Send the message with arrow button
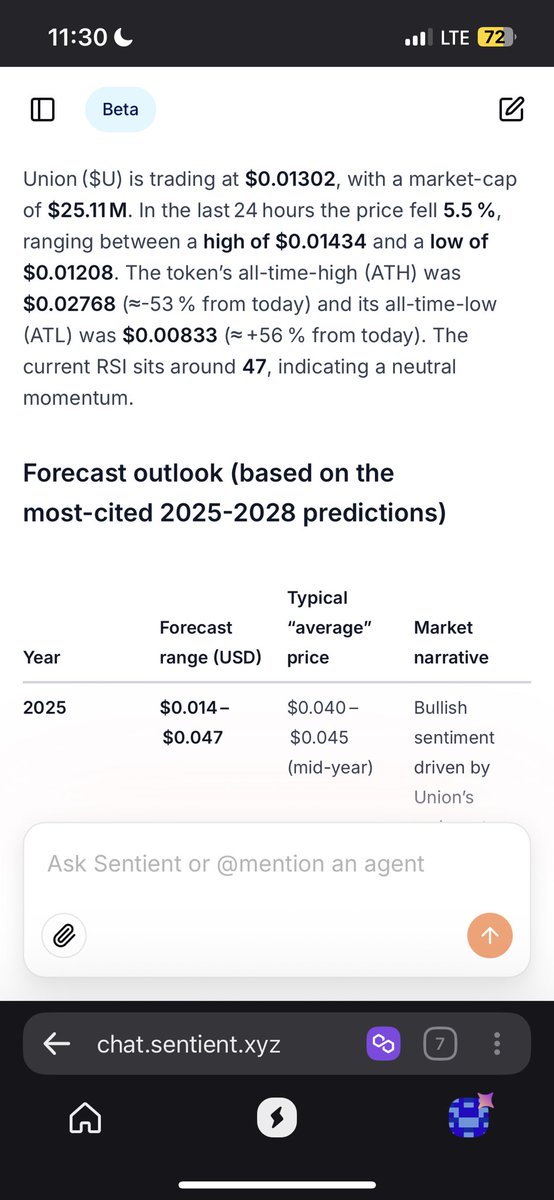Screen dimensions: 554x1200 490,936
